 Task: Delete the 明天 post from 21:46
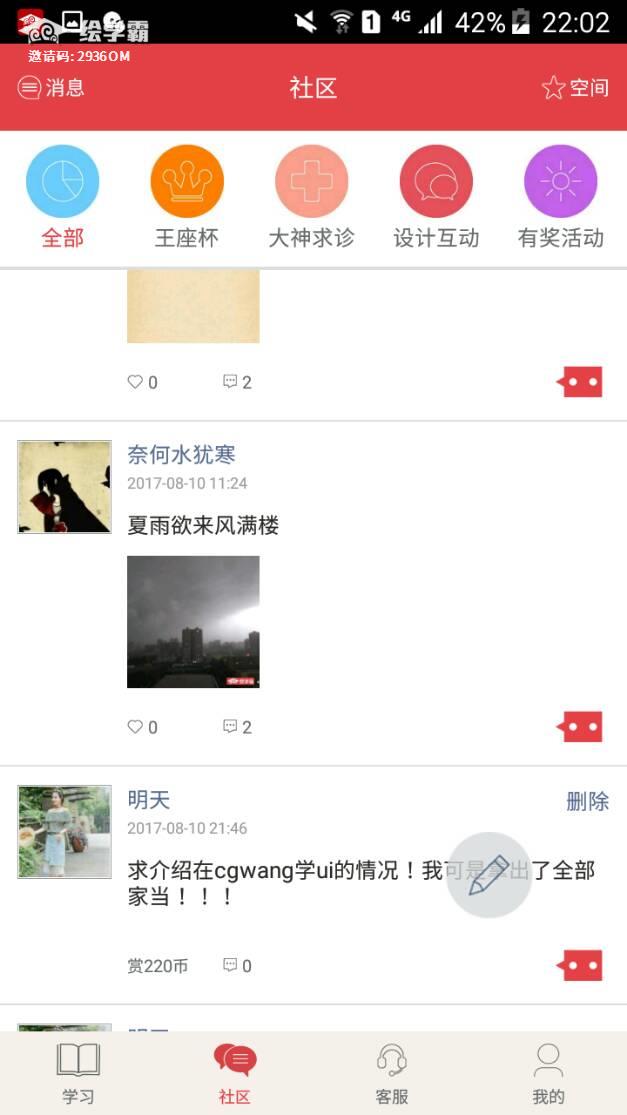[x=587, y=801]
